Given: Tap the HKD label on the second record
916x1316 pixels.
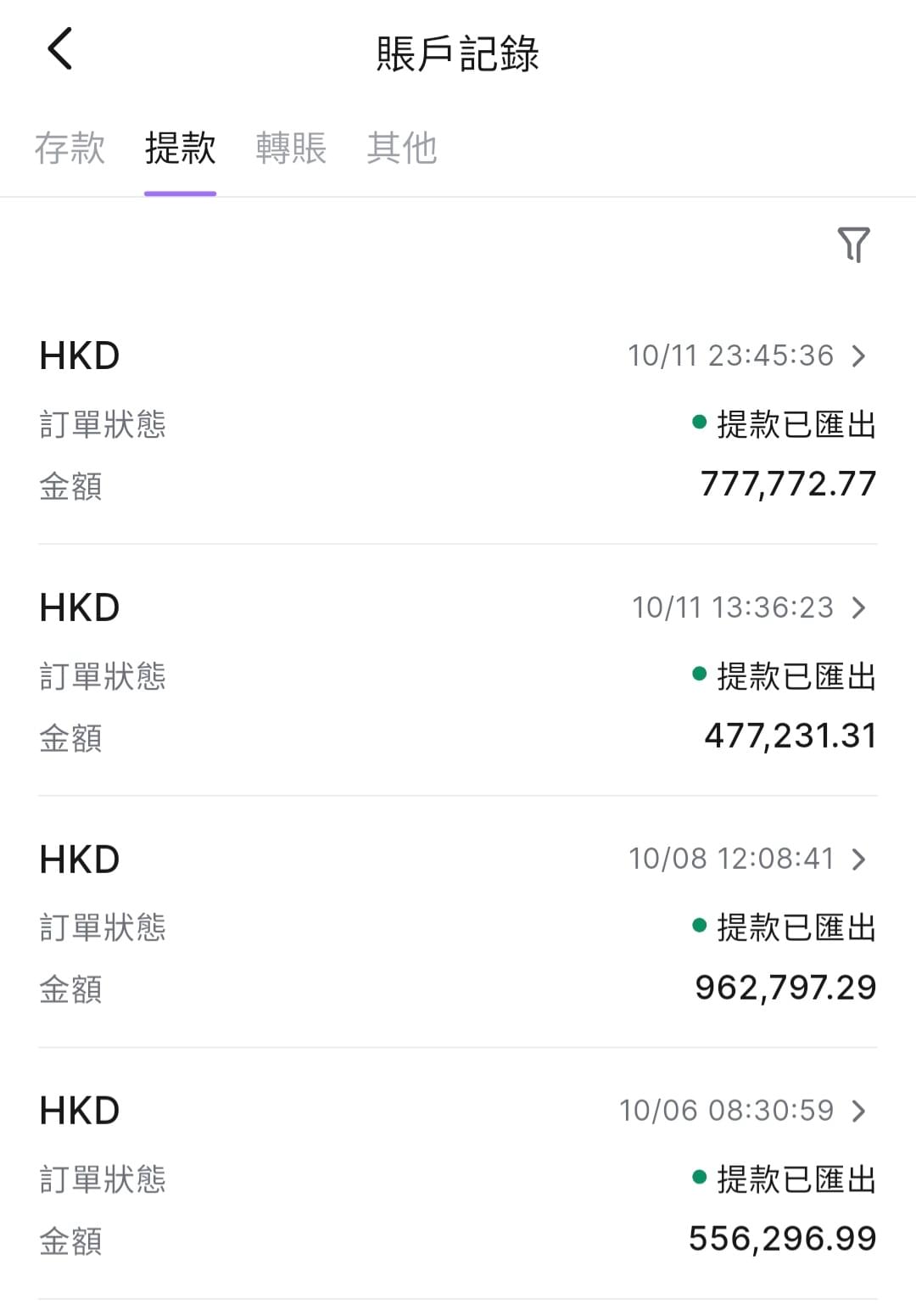Looking at the screenshot, I should [x=79, y=608].
